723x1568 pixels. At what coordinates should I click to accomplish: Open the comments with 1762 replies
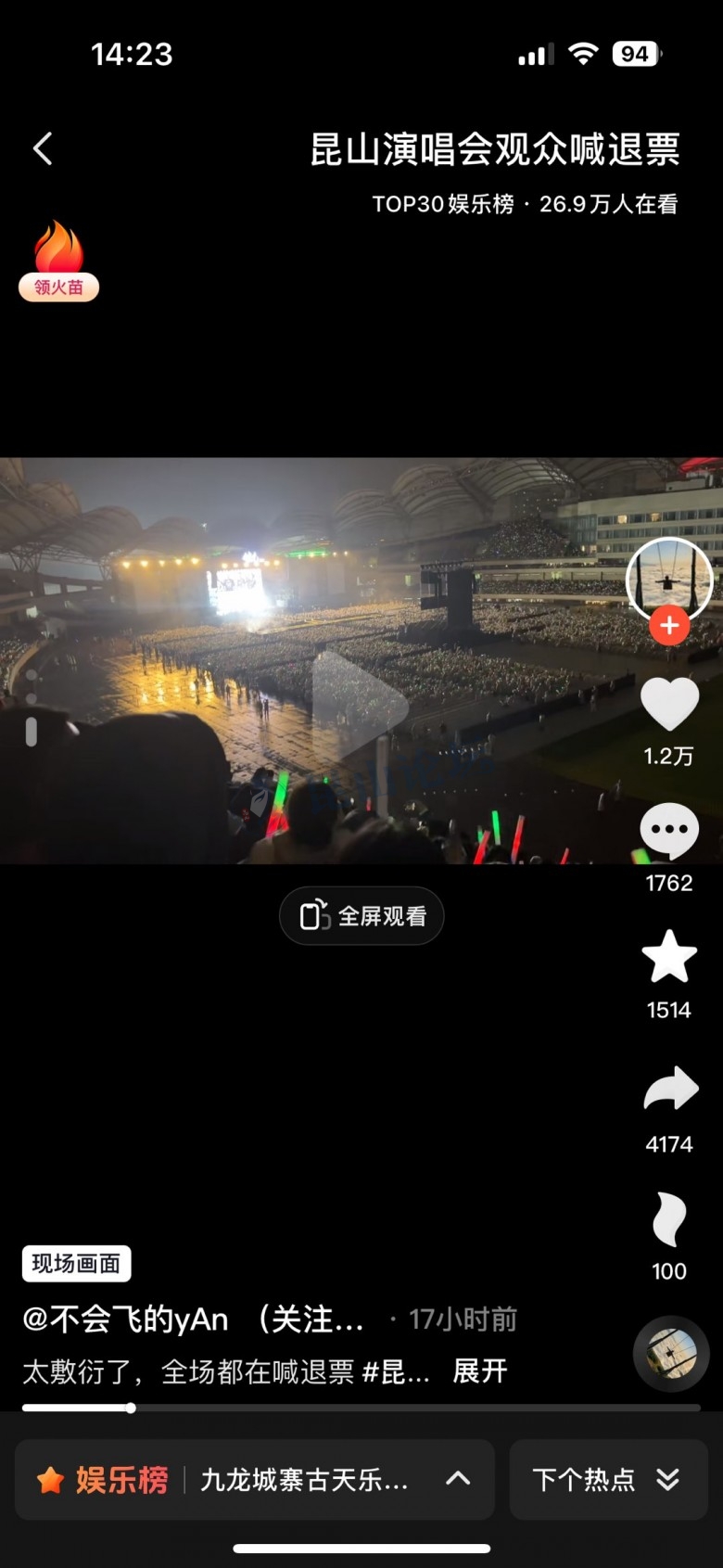(669, 831)
